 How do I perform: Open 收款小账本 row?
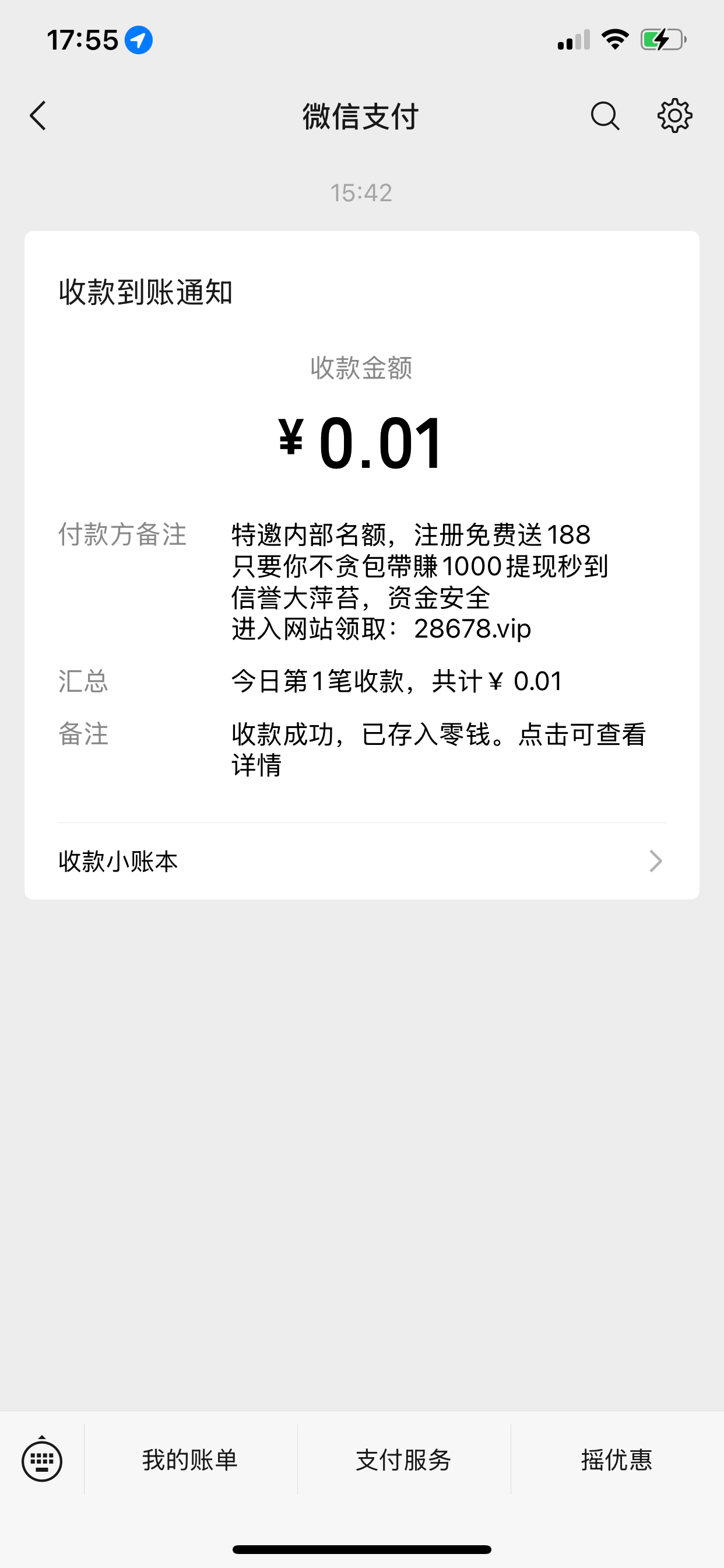point(361,860)
